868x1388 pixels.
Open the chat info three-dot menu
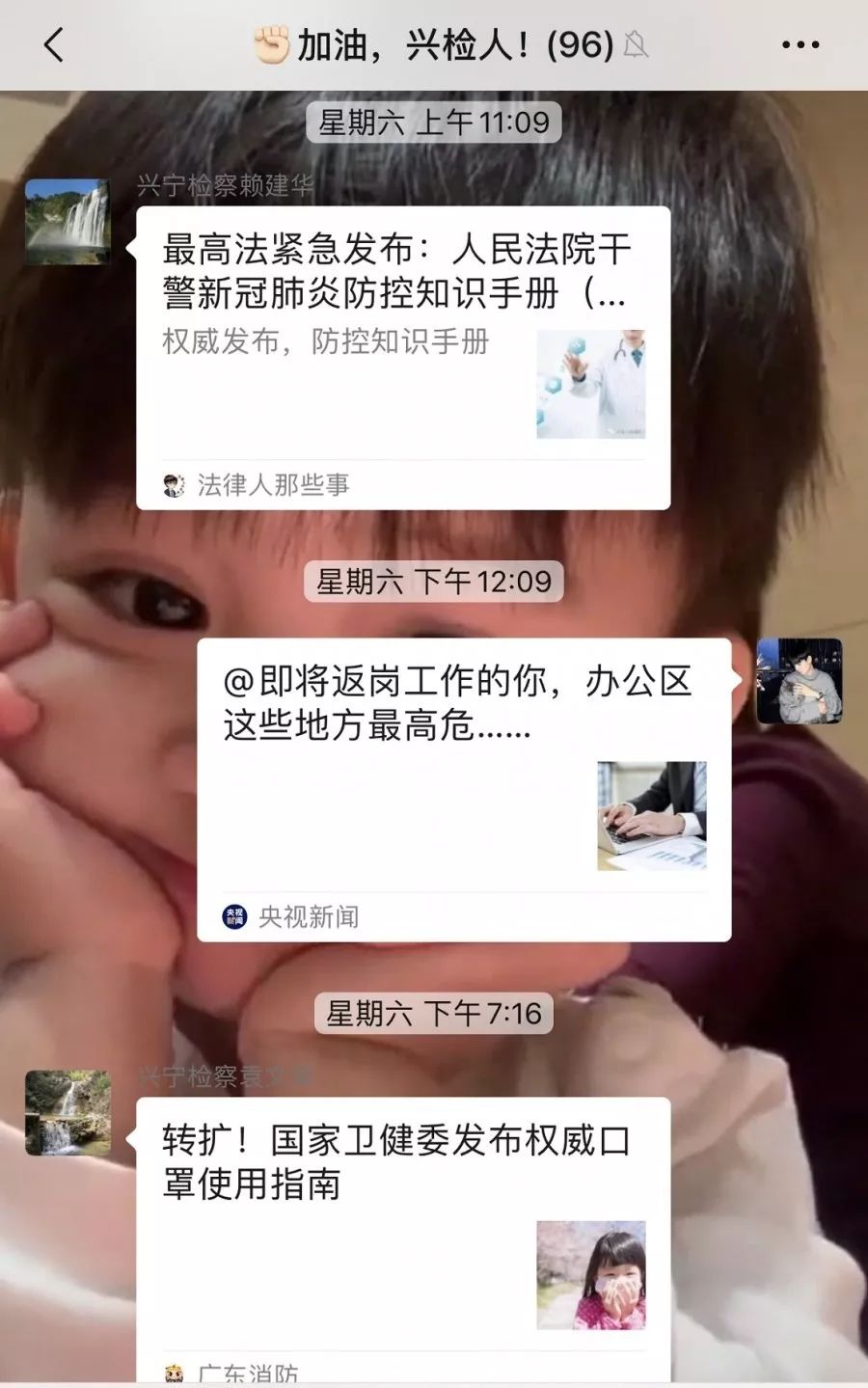[800, 44]
